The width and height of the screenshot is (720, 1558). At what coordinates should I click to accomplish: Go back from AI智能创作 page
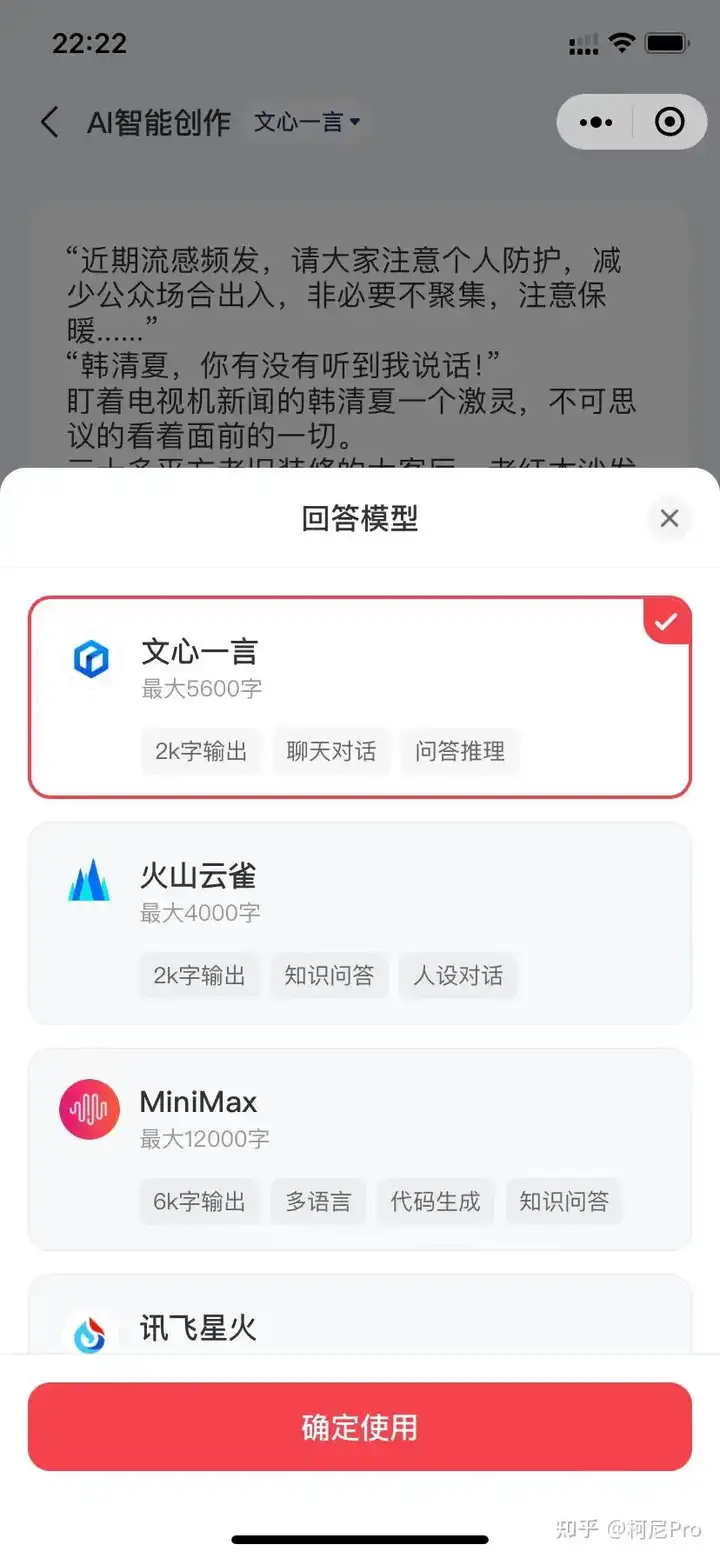tap(49, 122)
